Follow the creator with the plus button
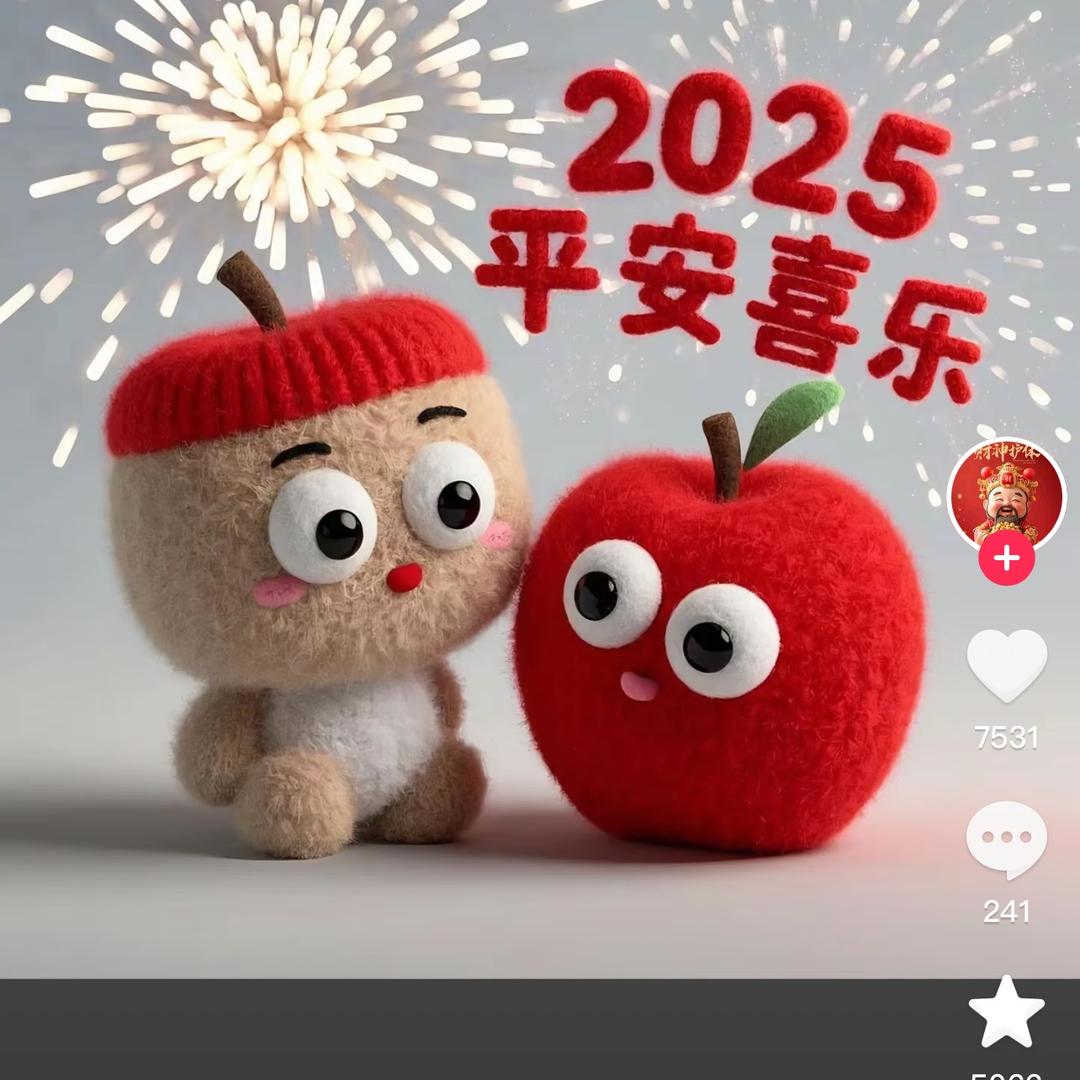Screen dimensions: 1080x1080 (x=1006, y=559)
